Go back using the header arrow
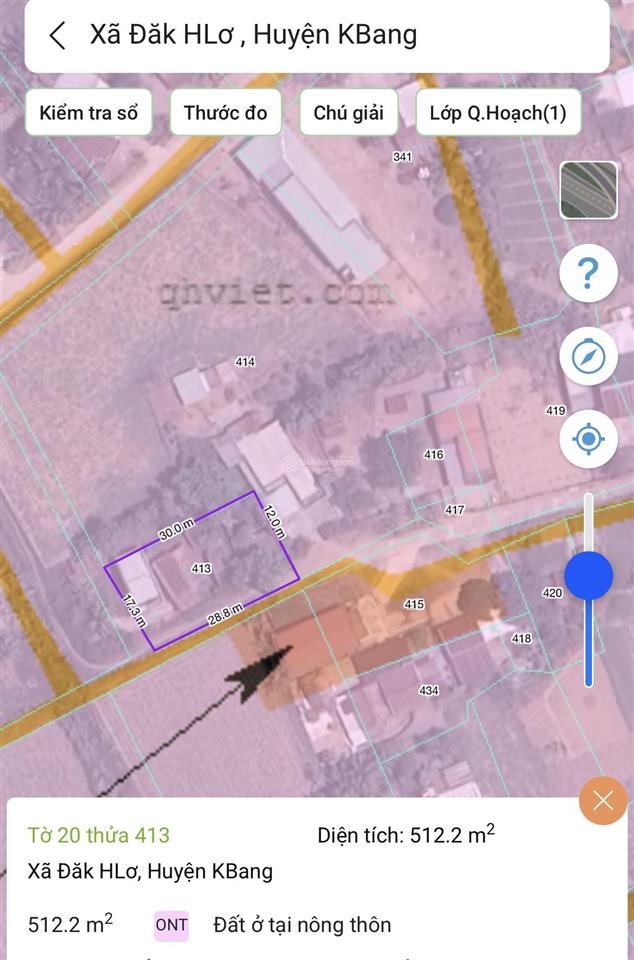634x960 pixels. (58, 36)
